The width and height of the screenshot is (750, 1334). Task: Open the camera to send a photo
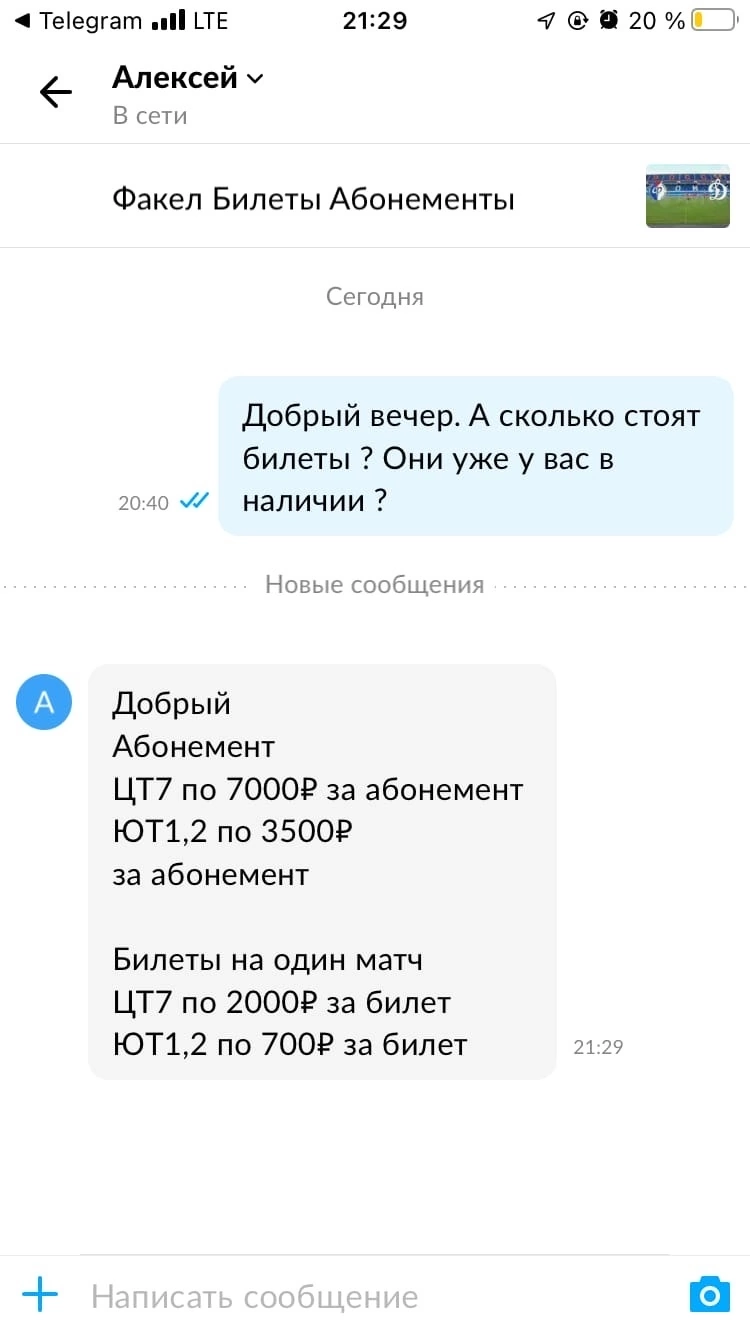tap(710, 1295)
